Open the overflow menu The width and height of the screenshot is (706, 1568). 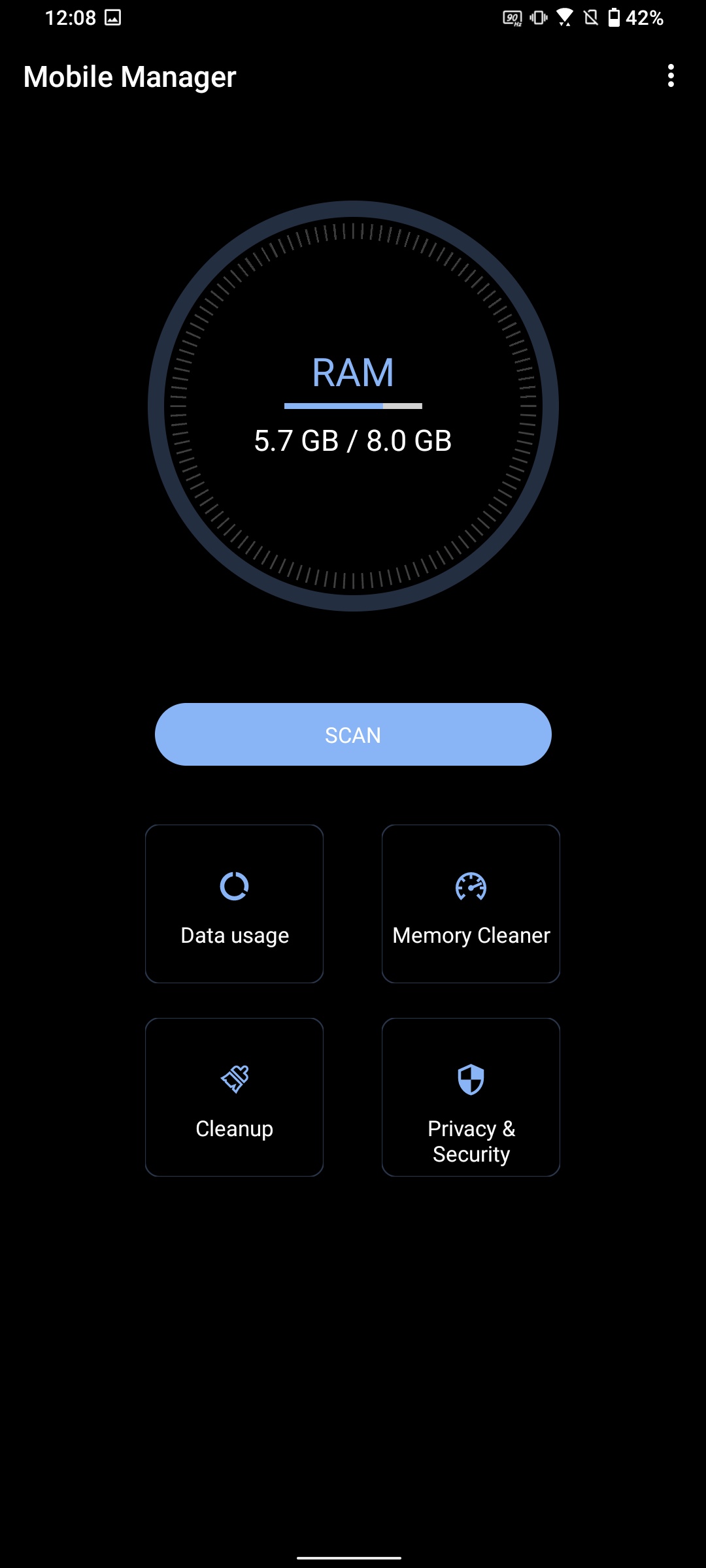(x=671, y=76)
